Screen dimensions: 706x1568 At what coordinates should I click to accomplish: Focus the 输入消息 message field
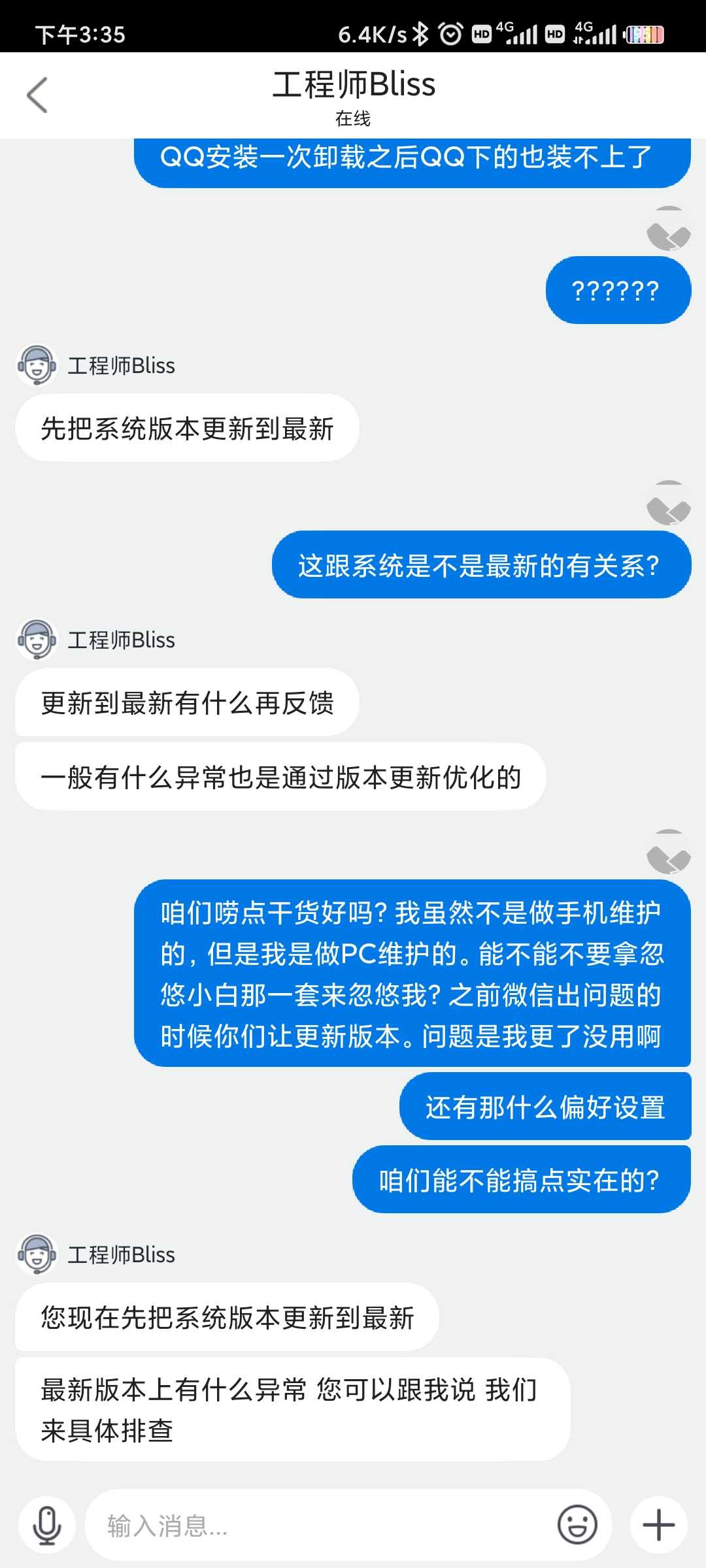click(320, 1525)
